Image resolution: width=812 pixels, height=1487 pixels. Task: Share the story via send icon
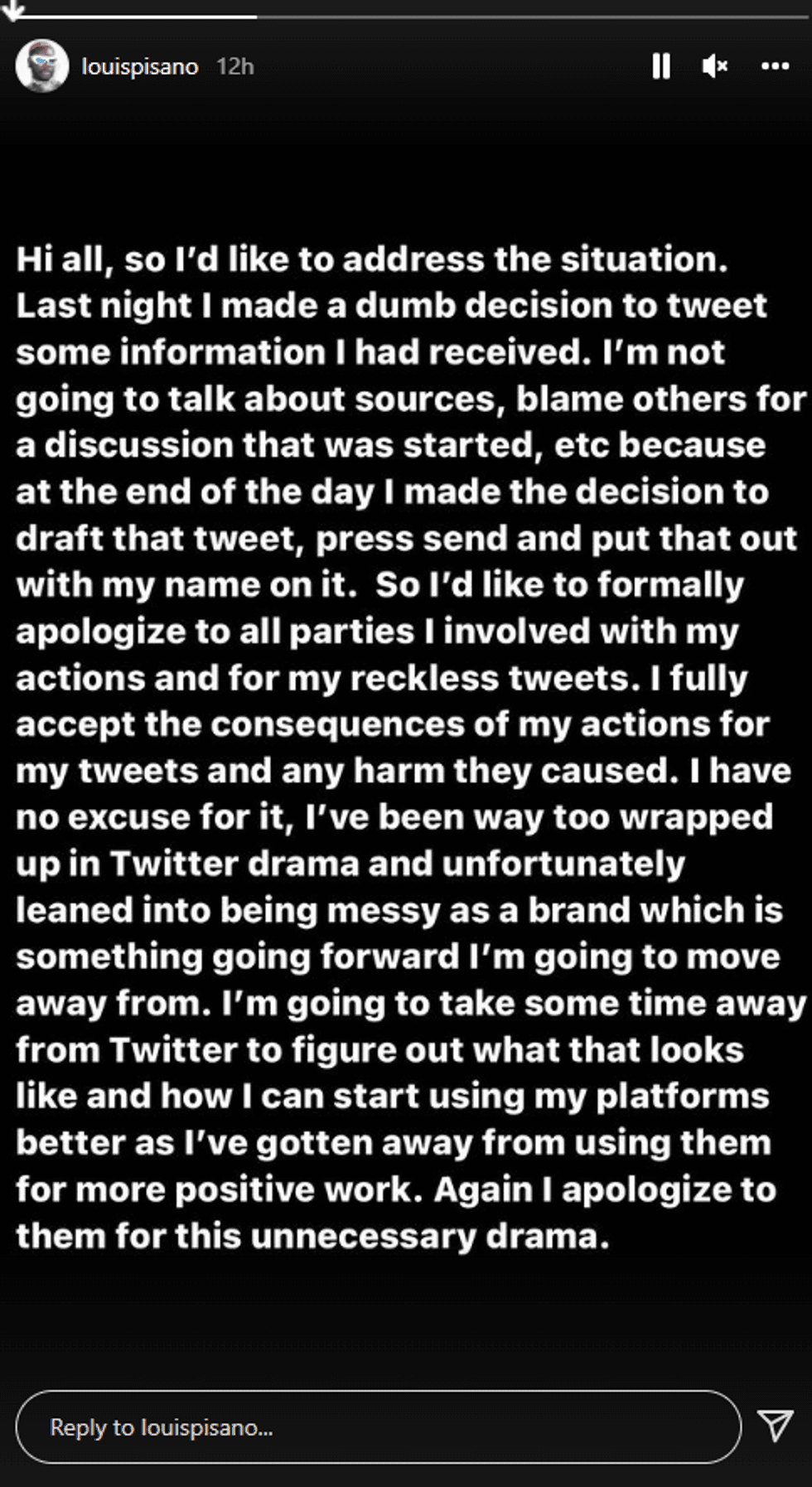[776, 1426]
